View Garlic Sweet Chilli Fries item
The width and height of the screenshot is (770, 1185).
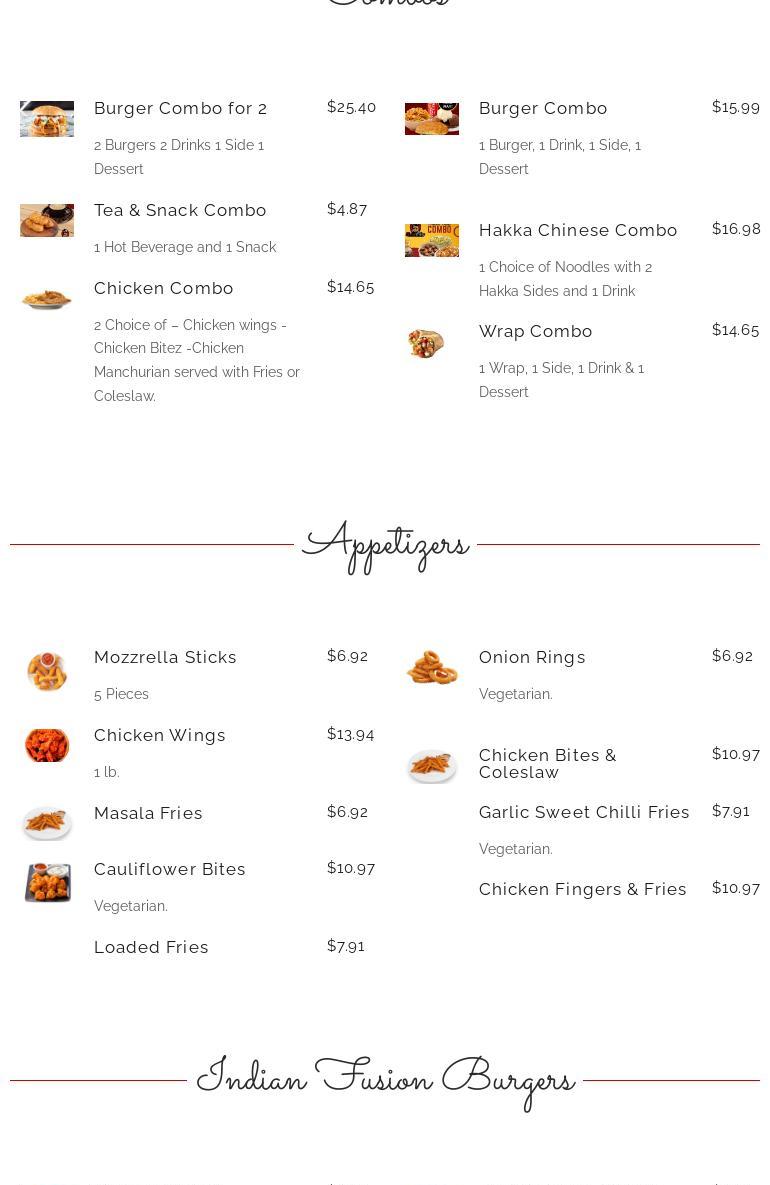point(584,812)
